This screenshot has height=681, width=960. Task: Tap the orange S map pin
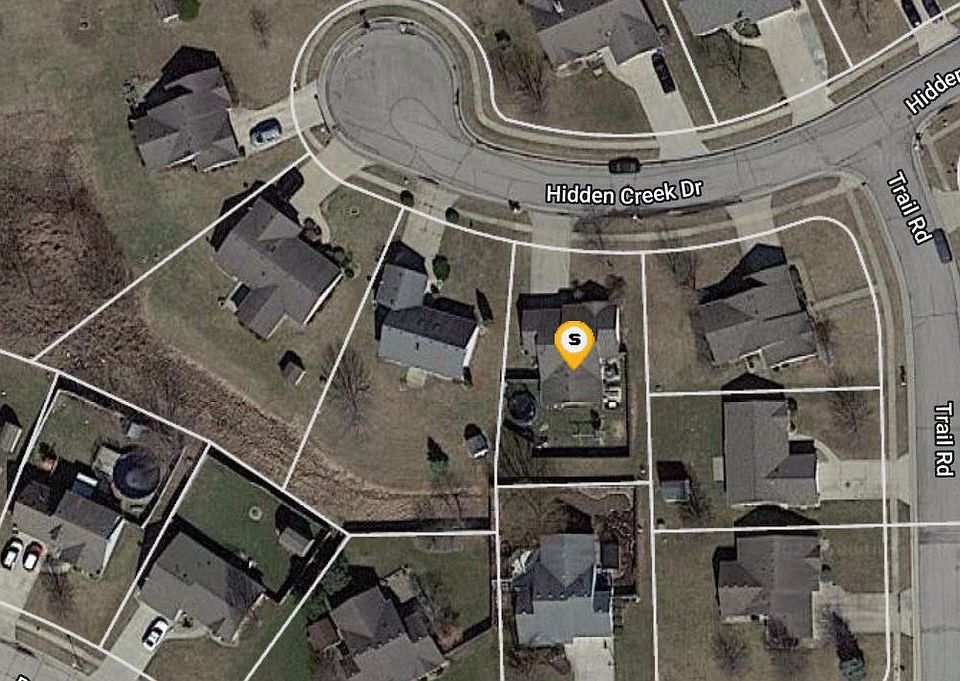pyautogui.click(x=574, y=342)
